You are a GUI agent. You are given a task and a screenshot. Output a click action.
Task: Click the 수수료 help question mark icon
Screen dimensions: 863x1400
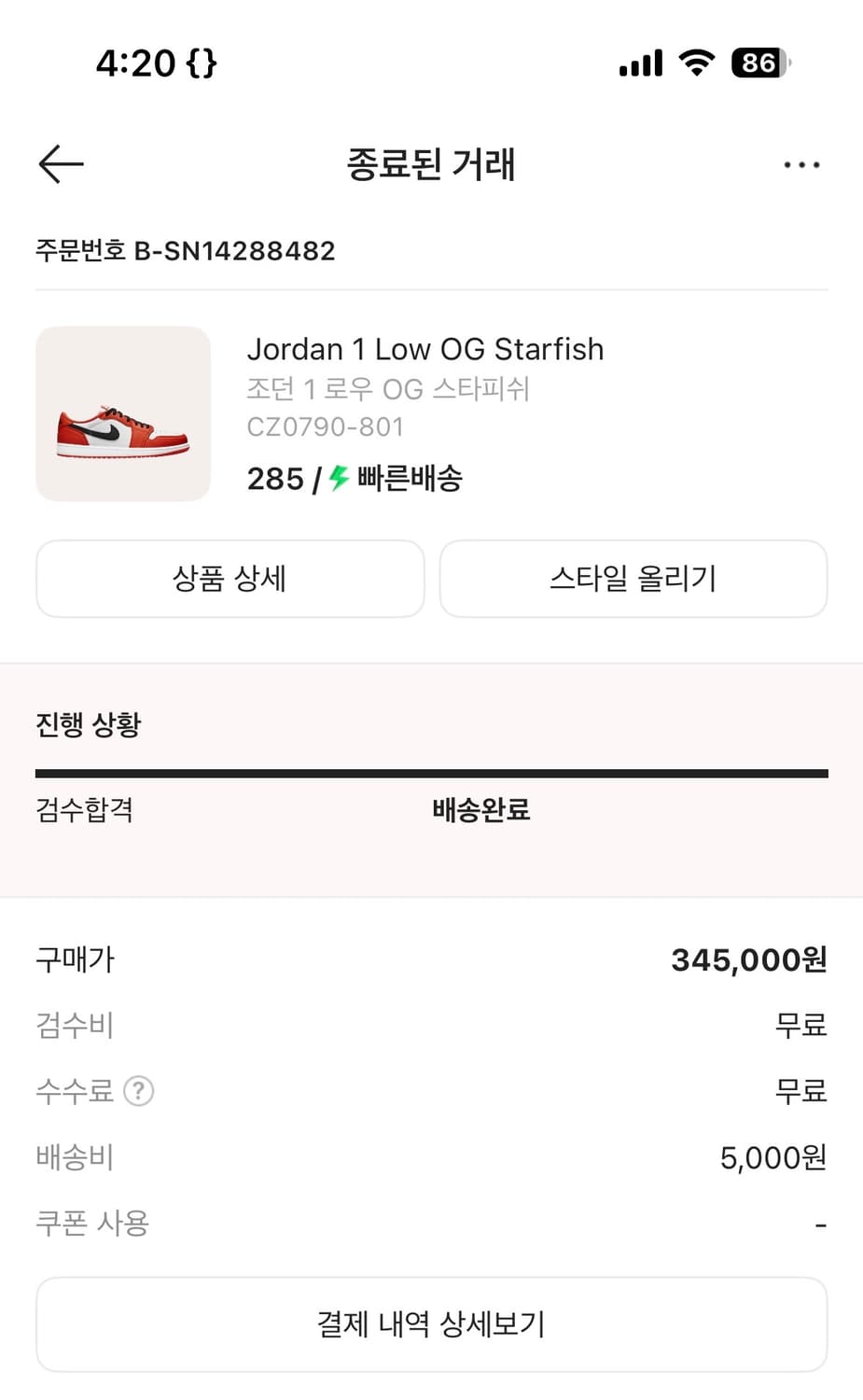(138, 1091)
